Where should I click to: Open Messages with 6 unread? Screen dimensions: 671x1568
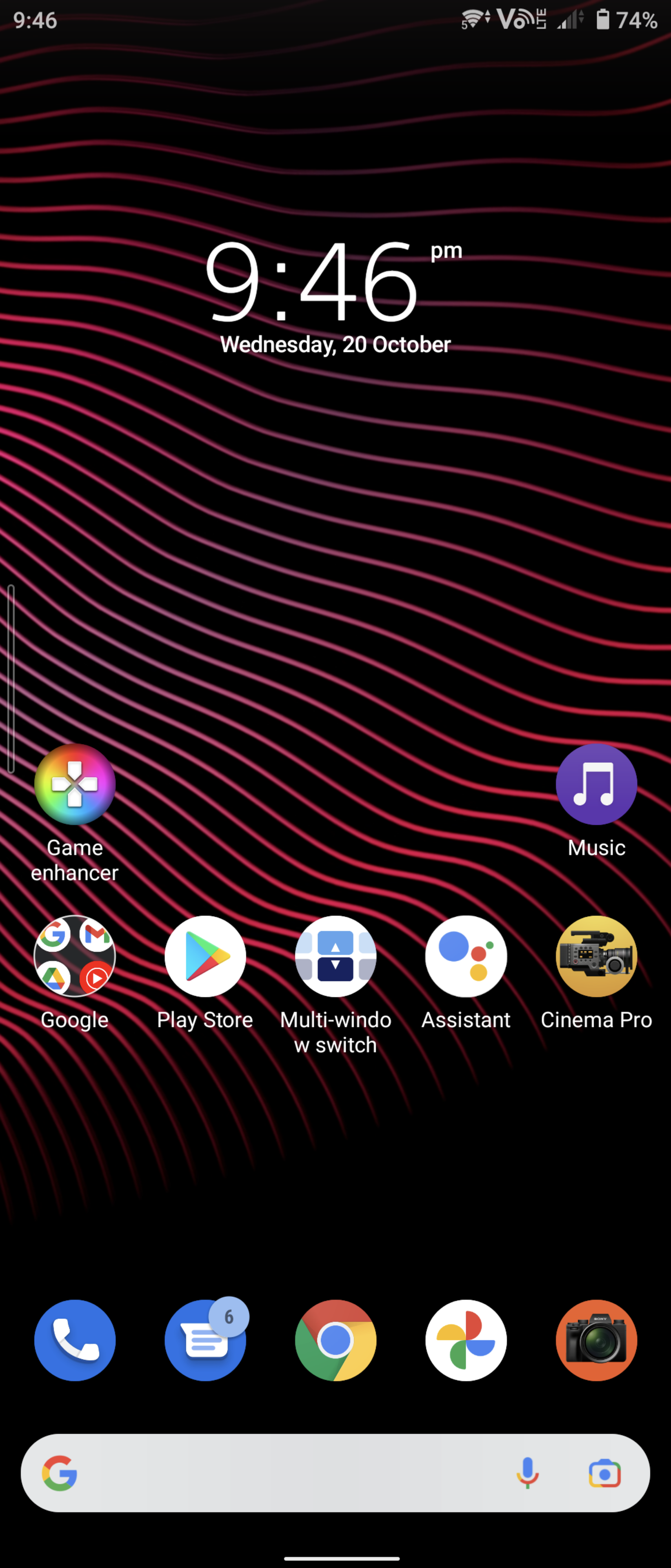(x=205, y=1340)
